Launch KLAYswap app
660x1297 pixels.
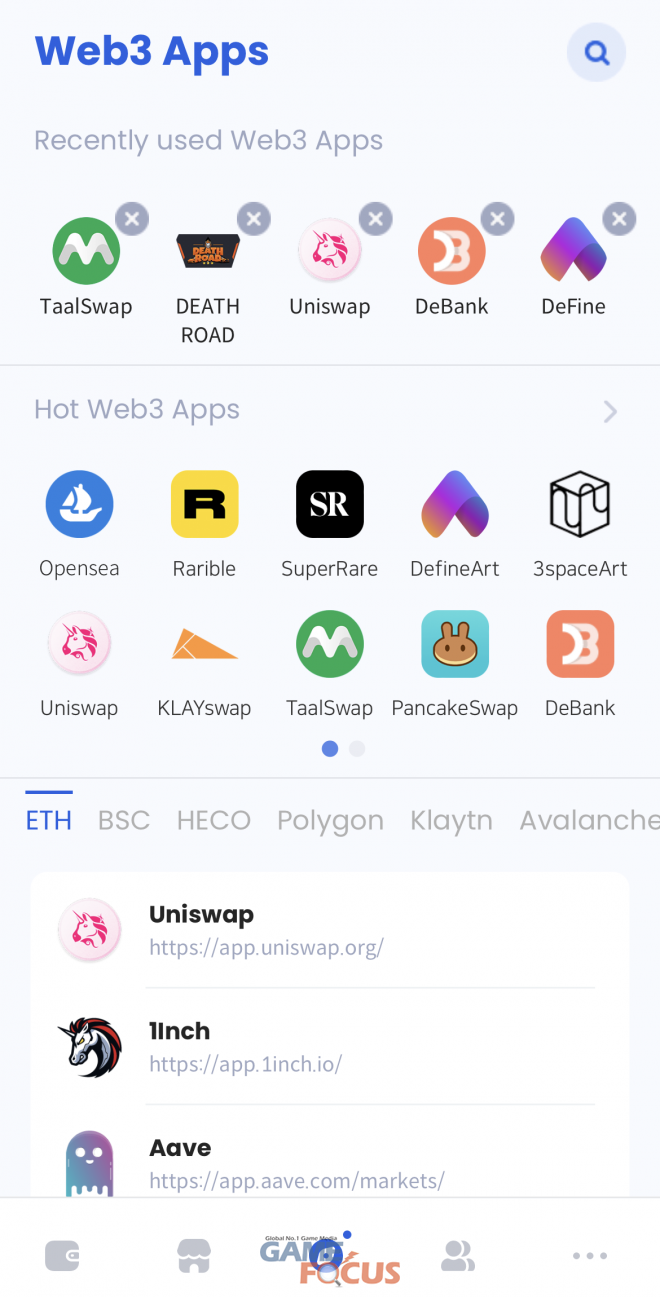(x=204, y=644)
